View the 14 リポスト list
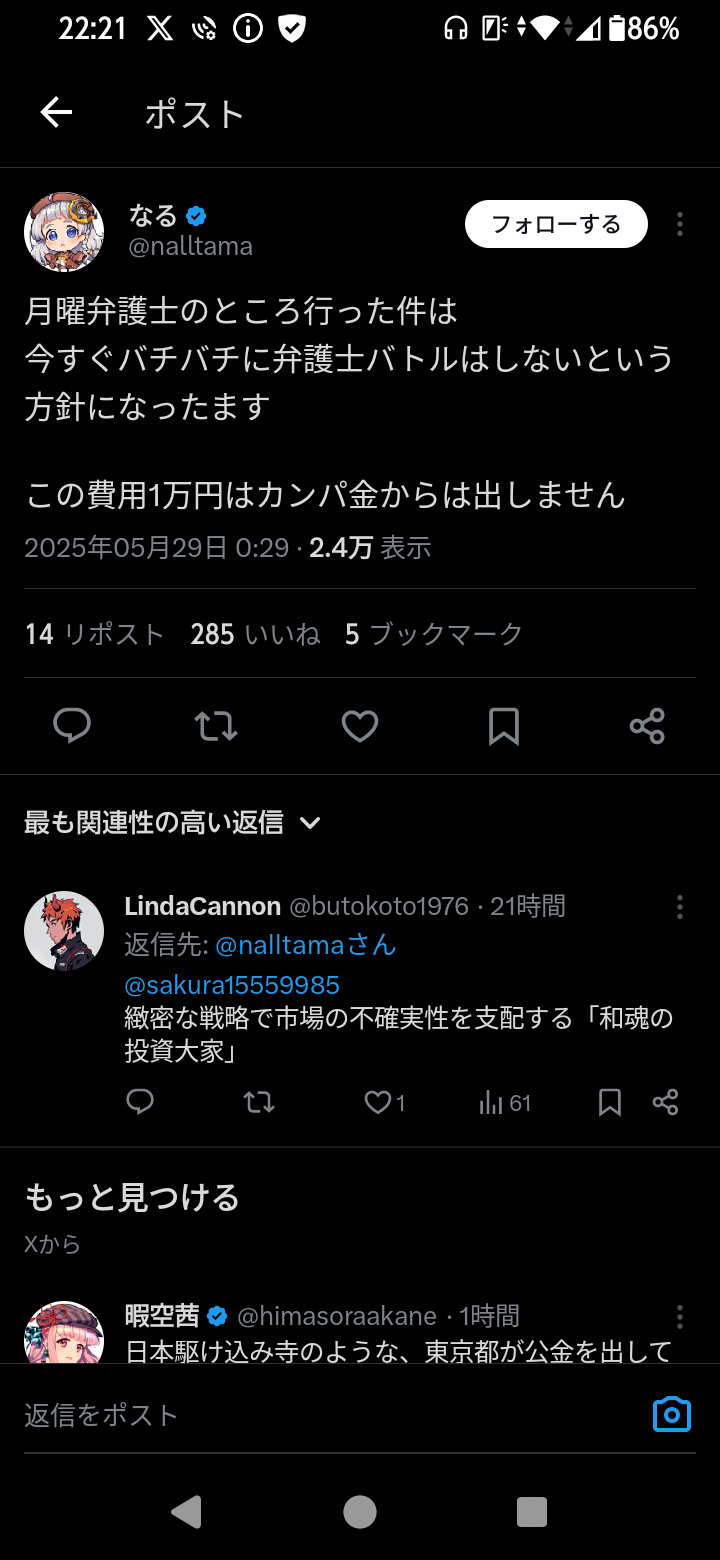 (x=94, y=634)
